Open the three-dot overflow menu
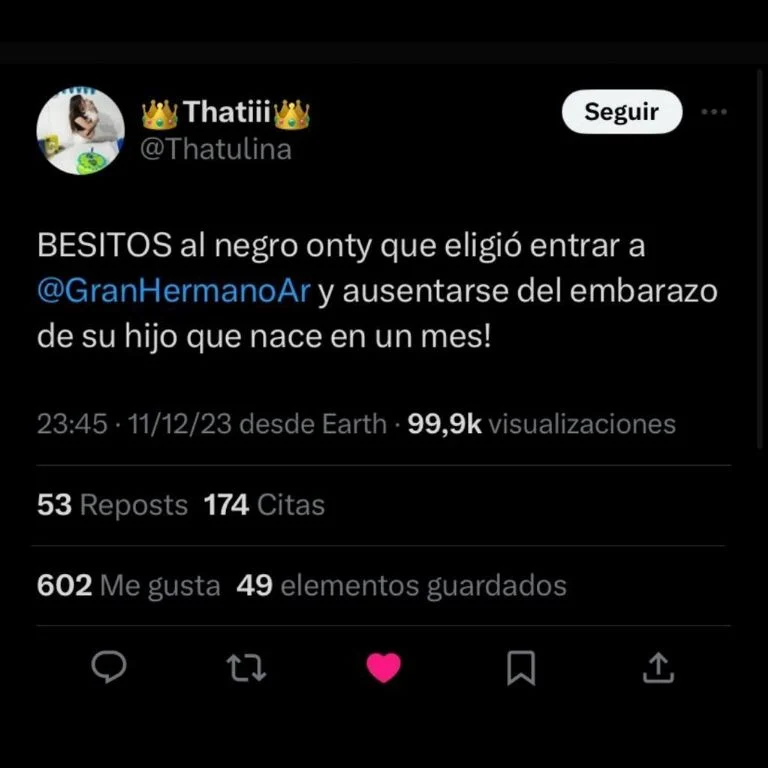The height and width of the screenshot is (768, 768). (x=714, y=112)
